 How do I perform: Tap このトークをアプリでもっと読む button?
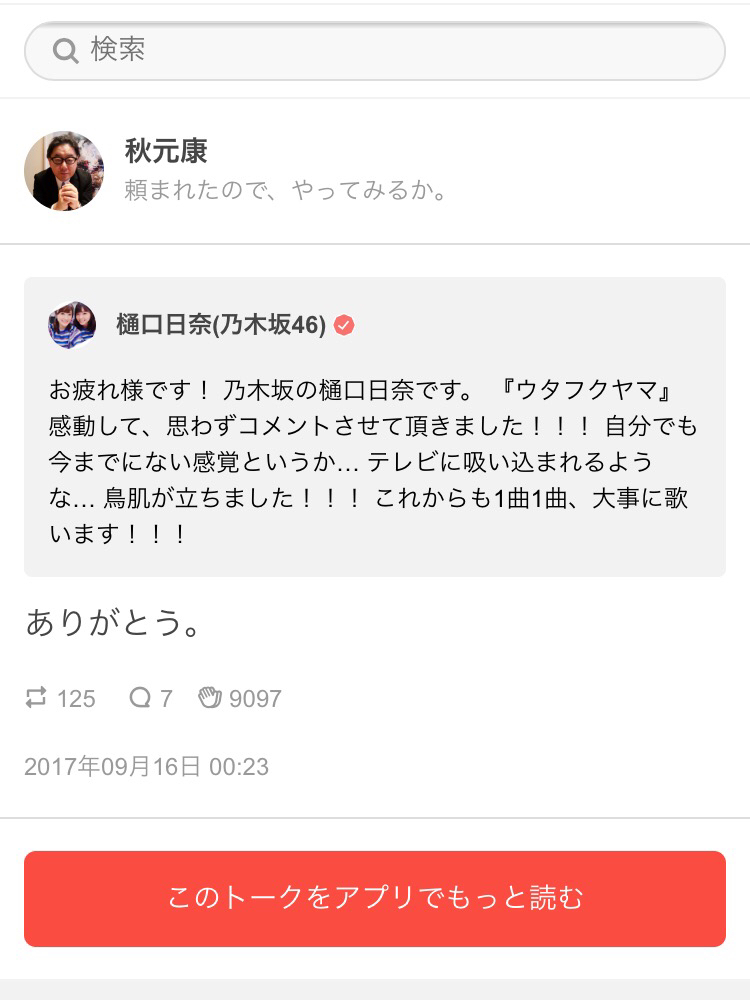375,898
